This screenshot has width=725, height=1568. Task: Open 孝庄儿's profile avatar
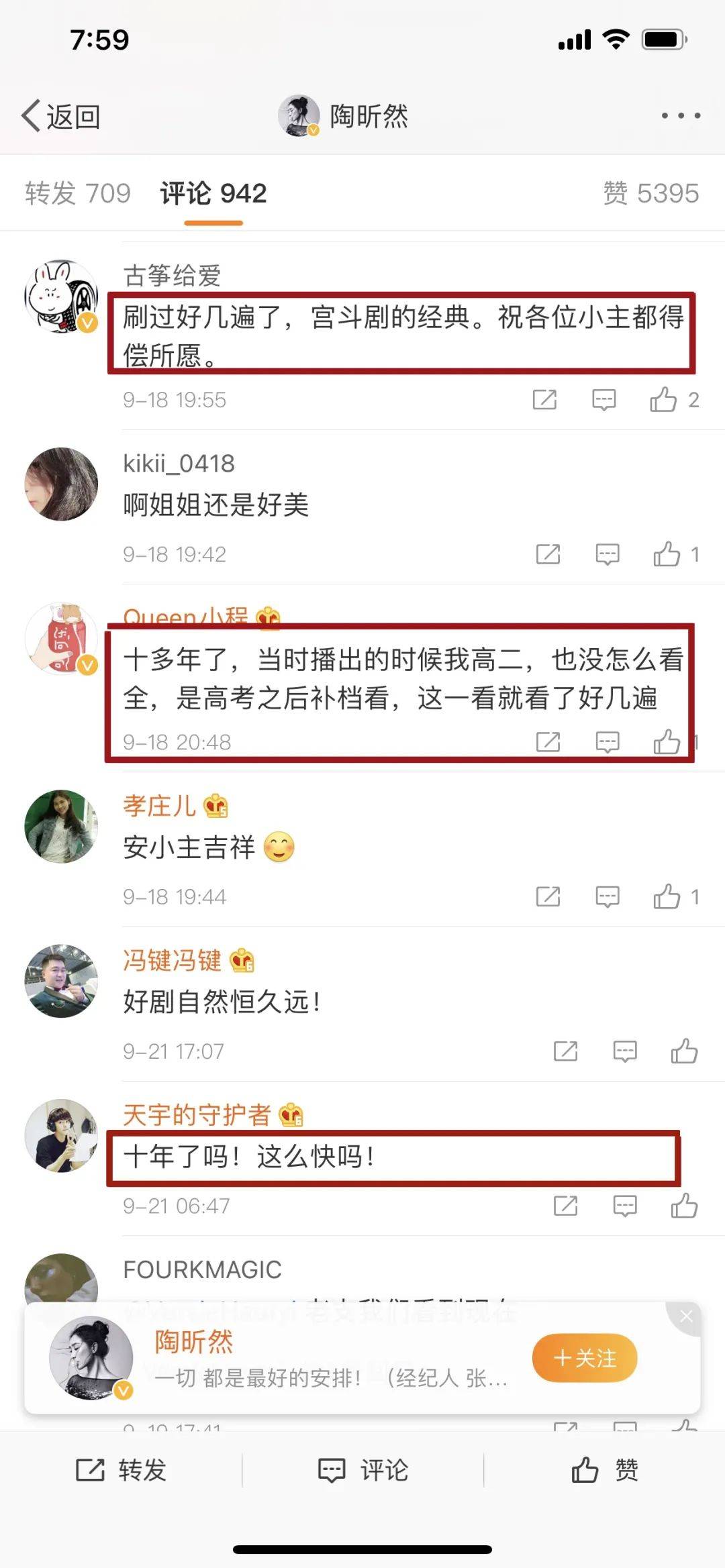pos(61,827)
